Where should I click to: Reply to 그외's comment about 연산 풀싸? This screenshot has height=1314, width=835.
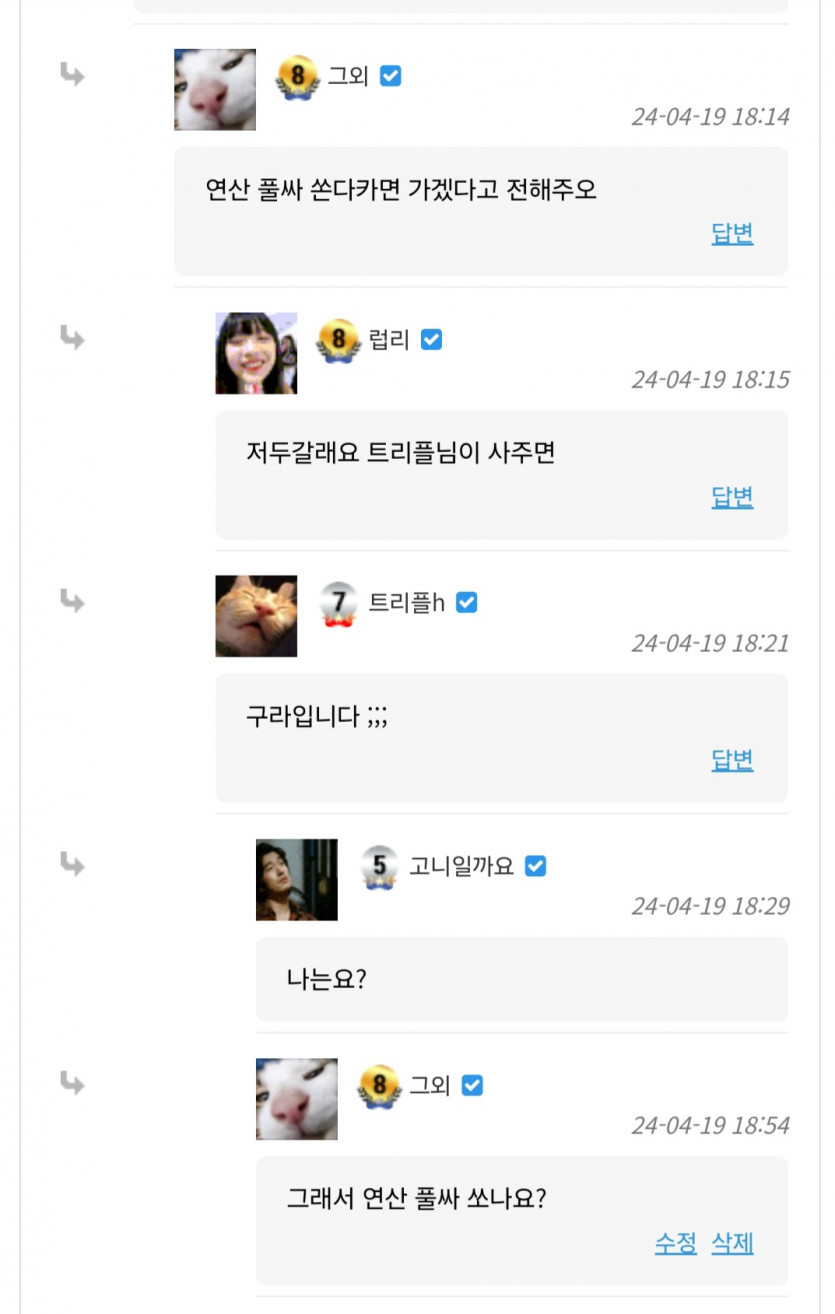click(732, 234)
